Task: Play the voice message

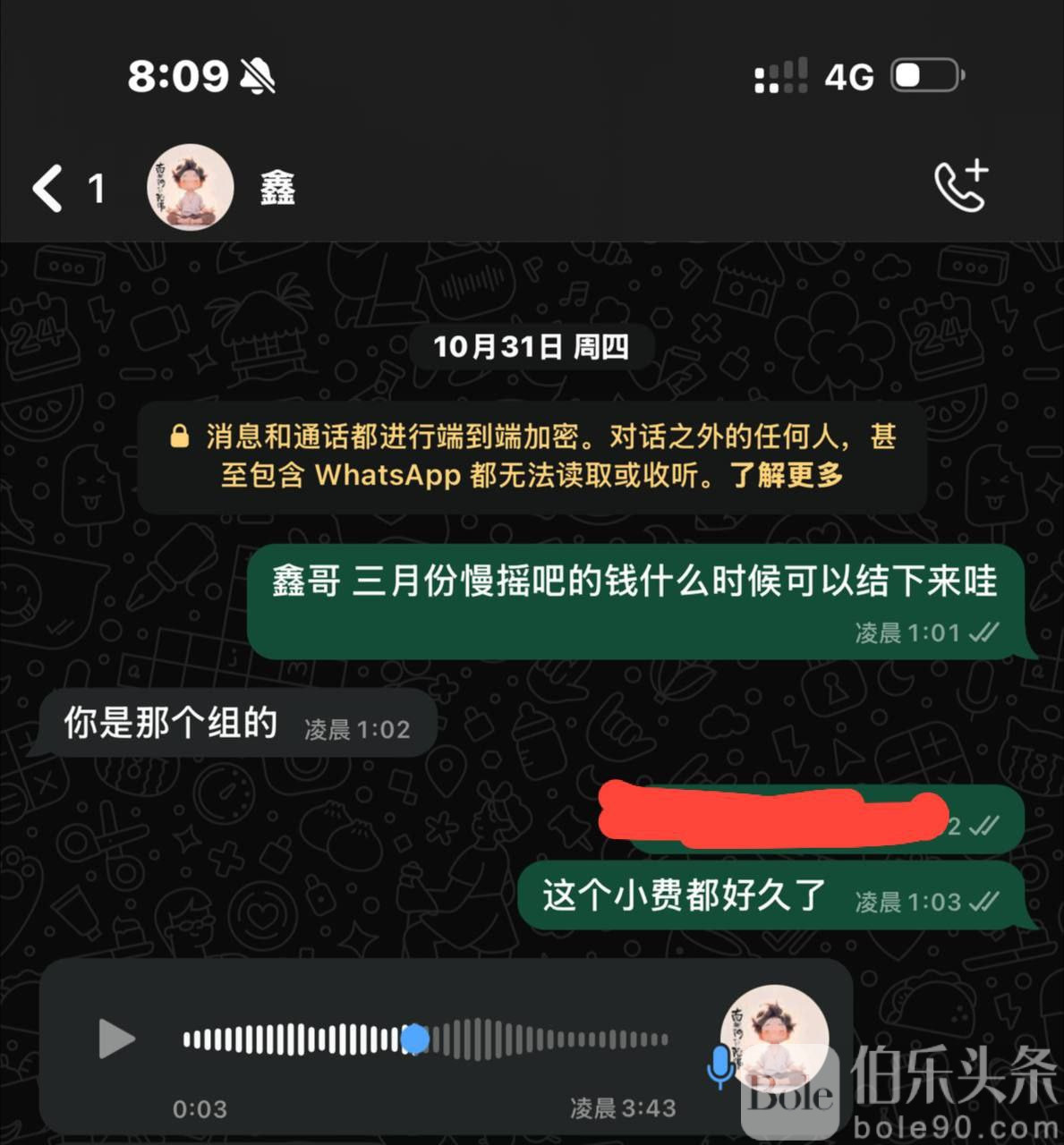Action: pos(116,1039)
